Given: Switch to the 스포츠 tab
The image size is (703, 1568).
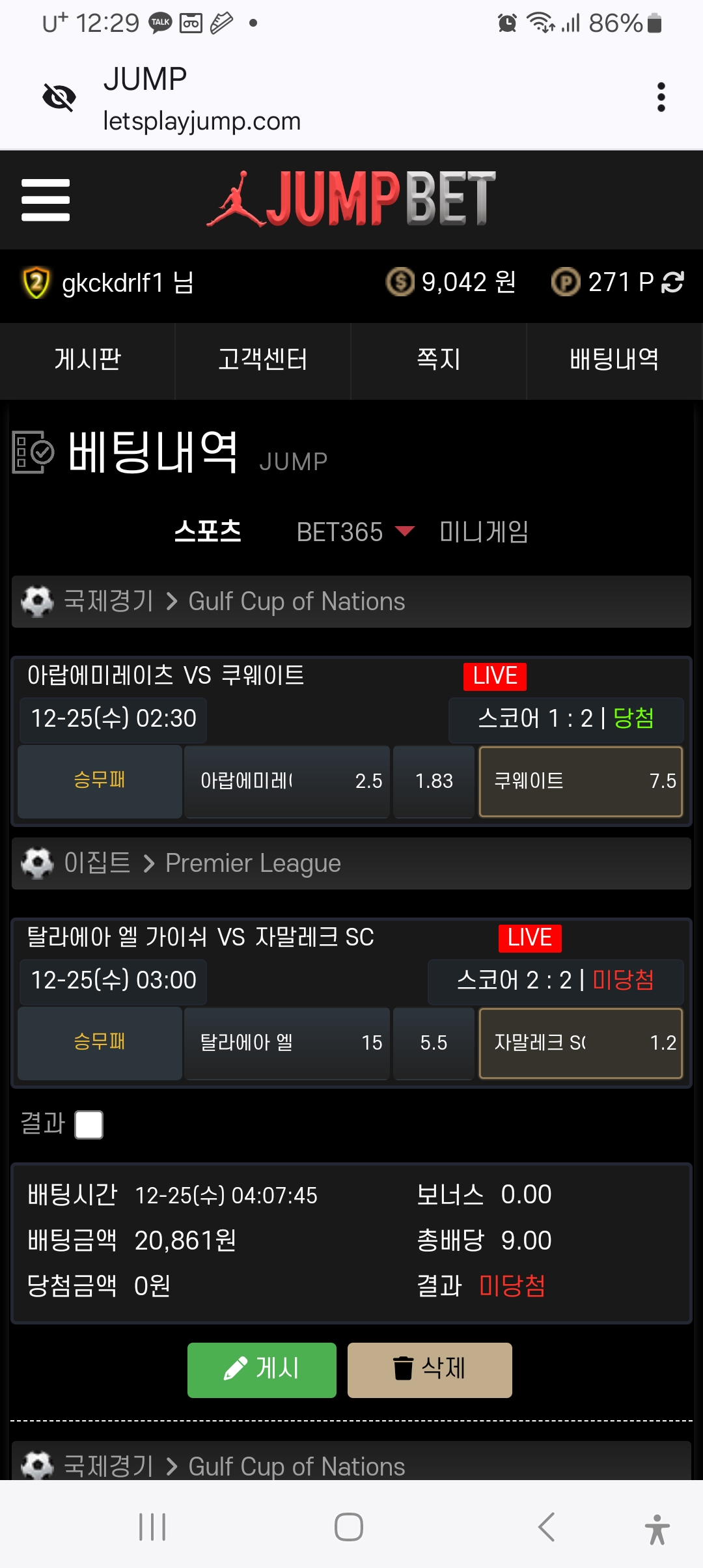Looking at the screenshot, I should coord(208,531).
